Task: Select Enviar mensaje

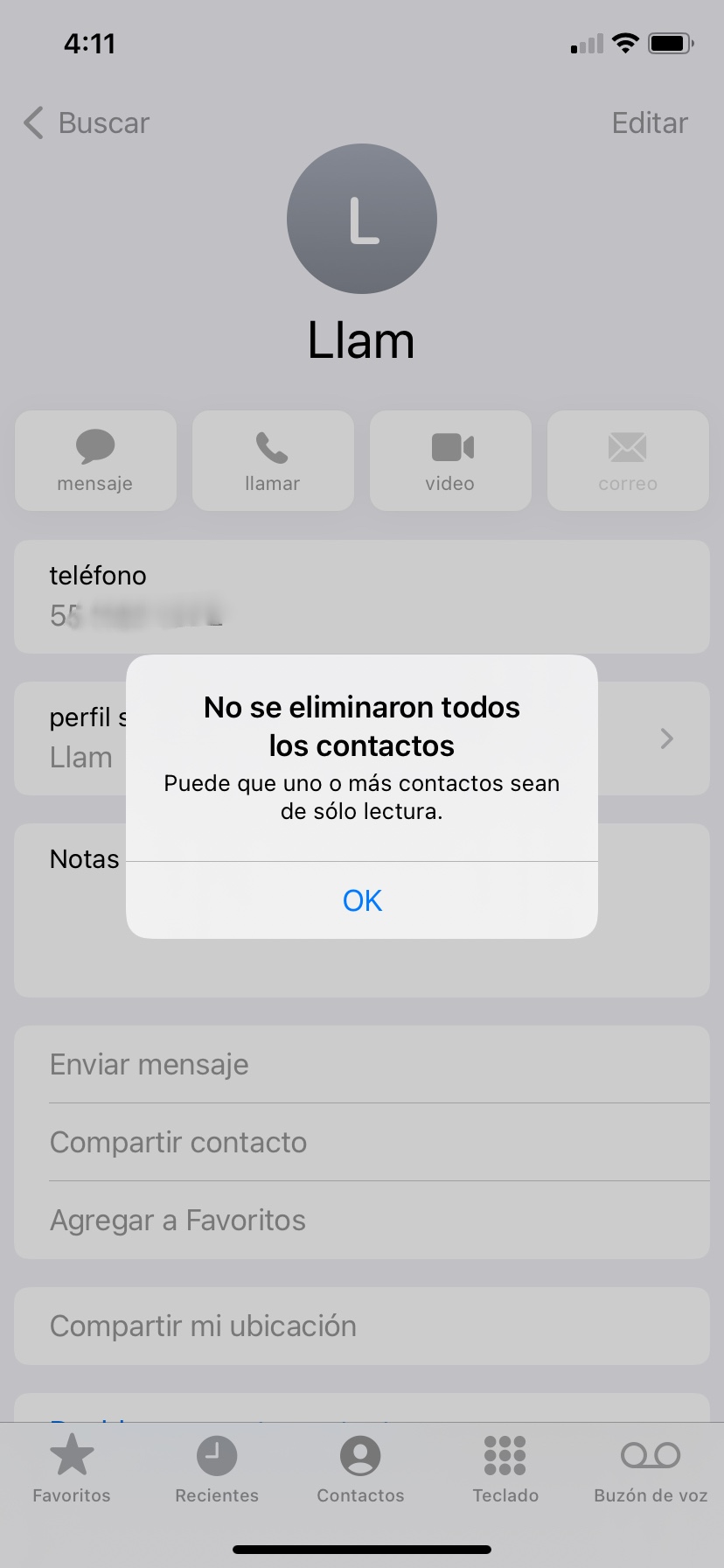Action: [362, 1065]
